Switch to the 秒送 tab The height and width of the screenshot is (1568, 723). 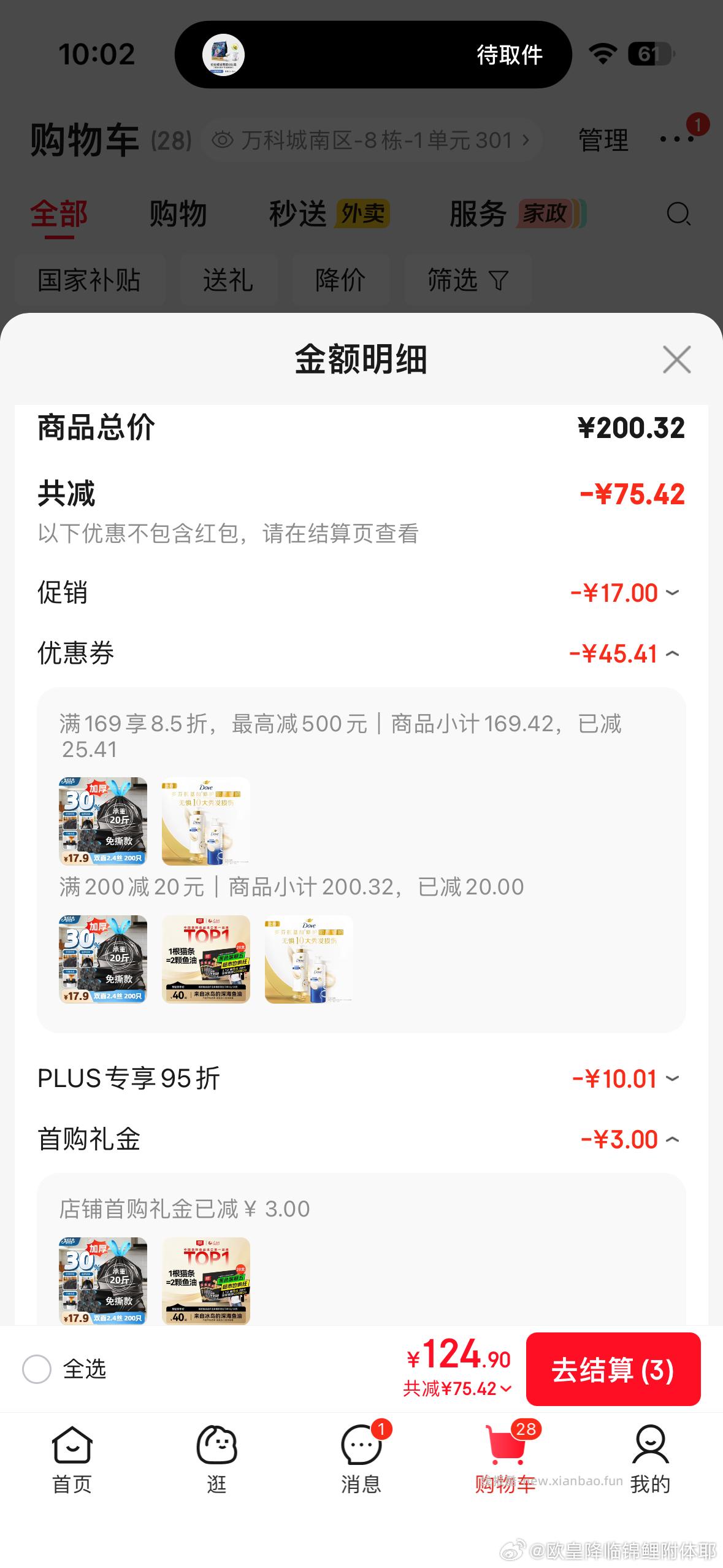(299, 215)
